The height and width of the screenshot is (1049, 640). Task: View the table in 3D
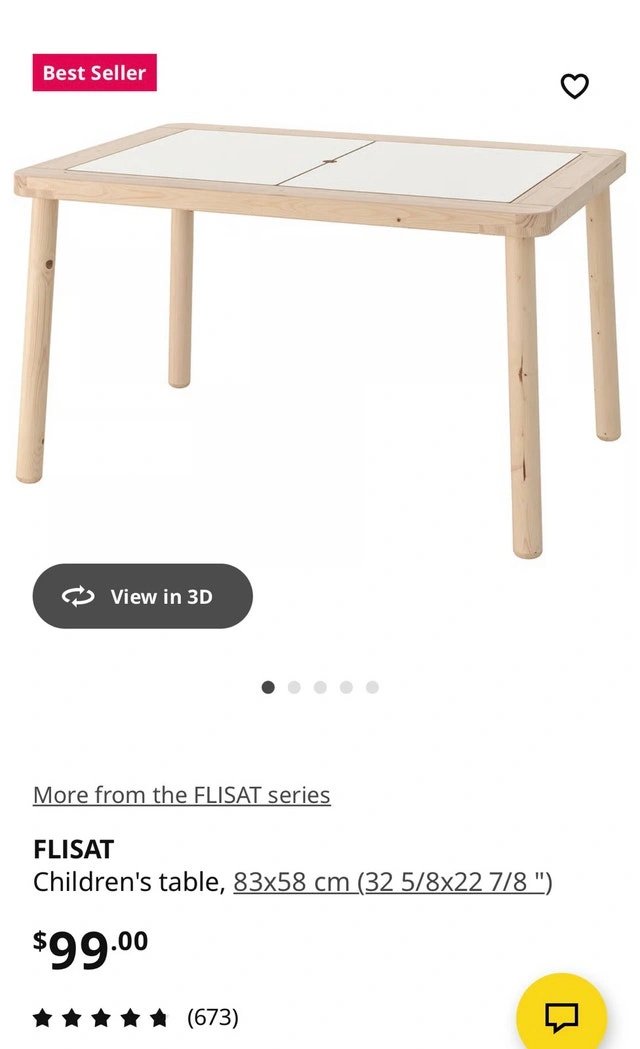[142, 596]
